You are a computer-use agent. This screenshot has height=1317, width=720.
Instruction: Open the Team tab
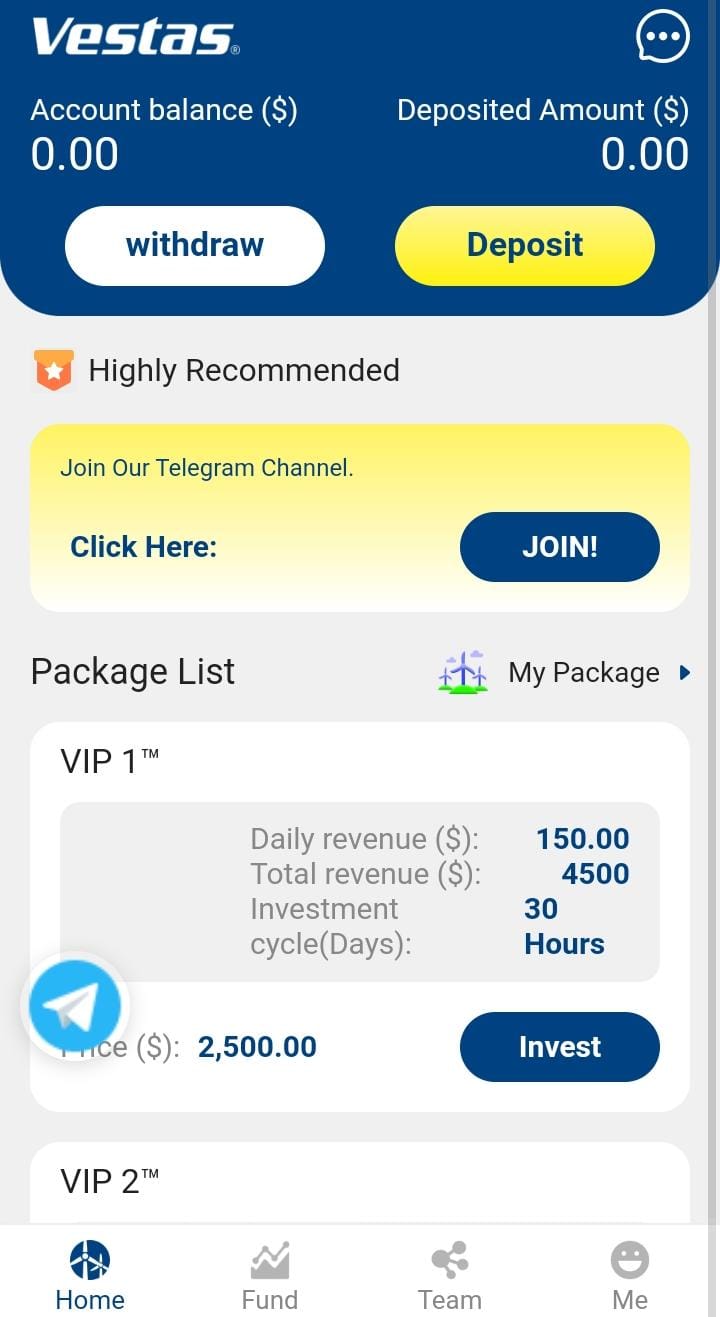click(x=450, y=1276)
